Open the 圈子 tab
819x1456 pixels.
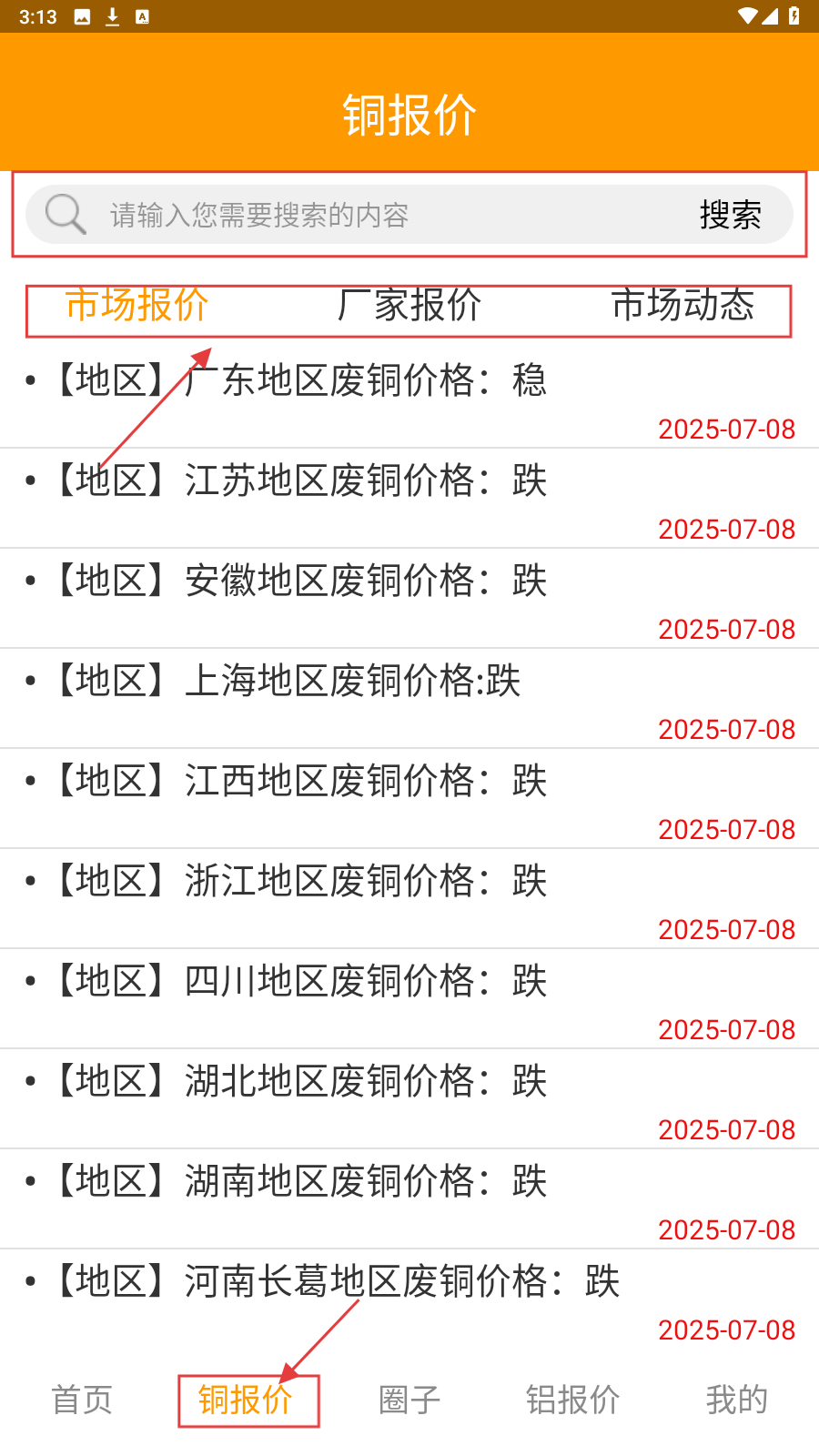click(x=409, y=1400)
